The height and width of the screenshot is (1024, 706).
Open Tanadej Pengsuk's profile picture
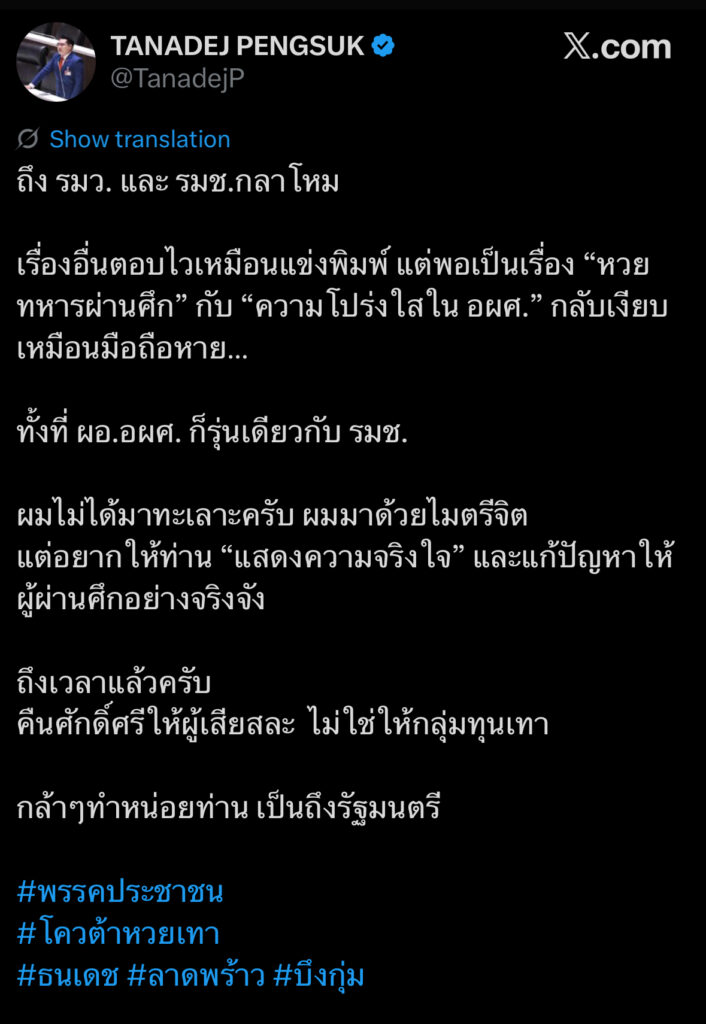point(56,62)
